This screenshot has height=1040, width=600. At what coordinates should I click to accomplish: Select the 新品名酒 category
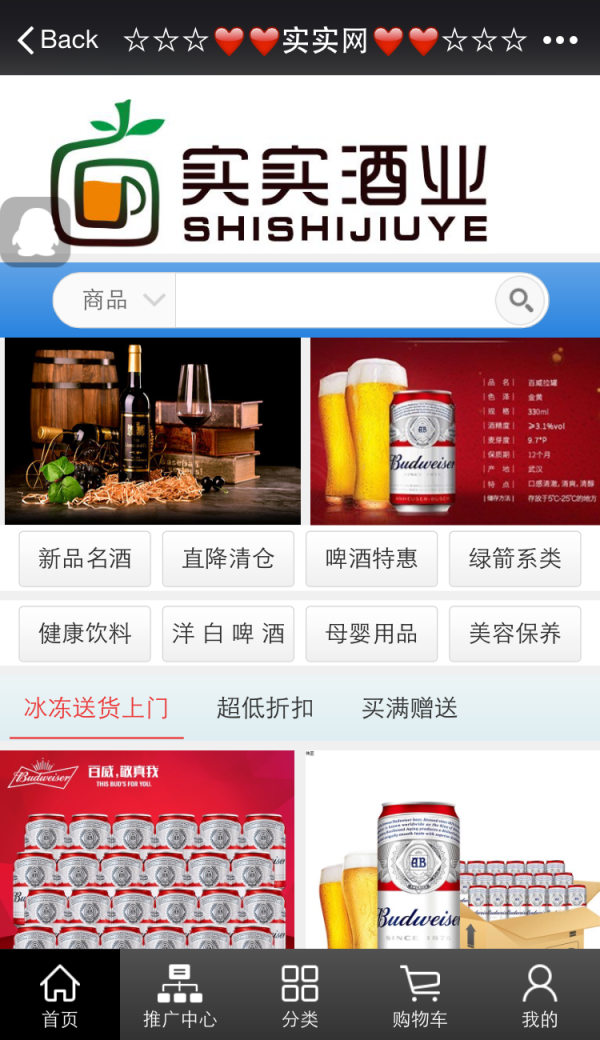[85, 559]
